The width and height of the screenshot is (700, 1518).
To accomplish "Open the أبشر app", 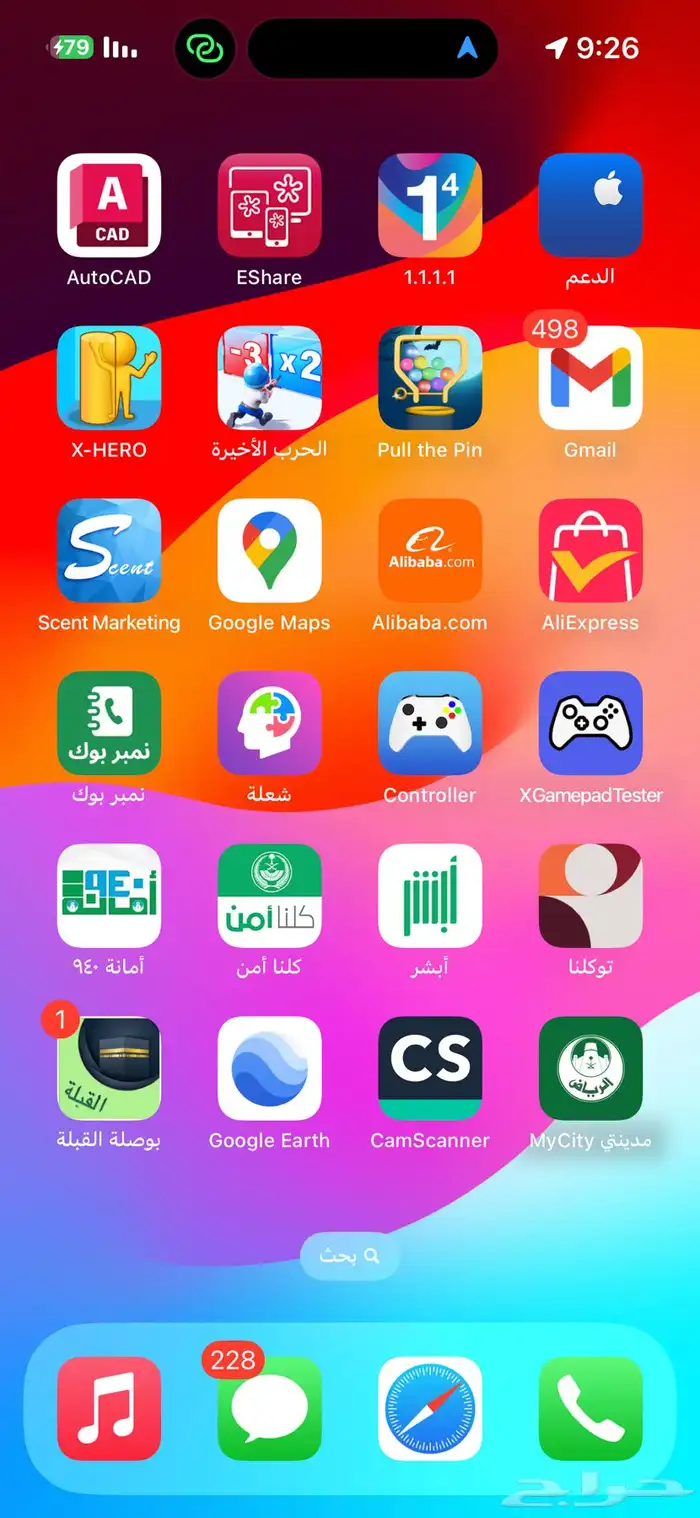I will [x=430, y=895].
